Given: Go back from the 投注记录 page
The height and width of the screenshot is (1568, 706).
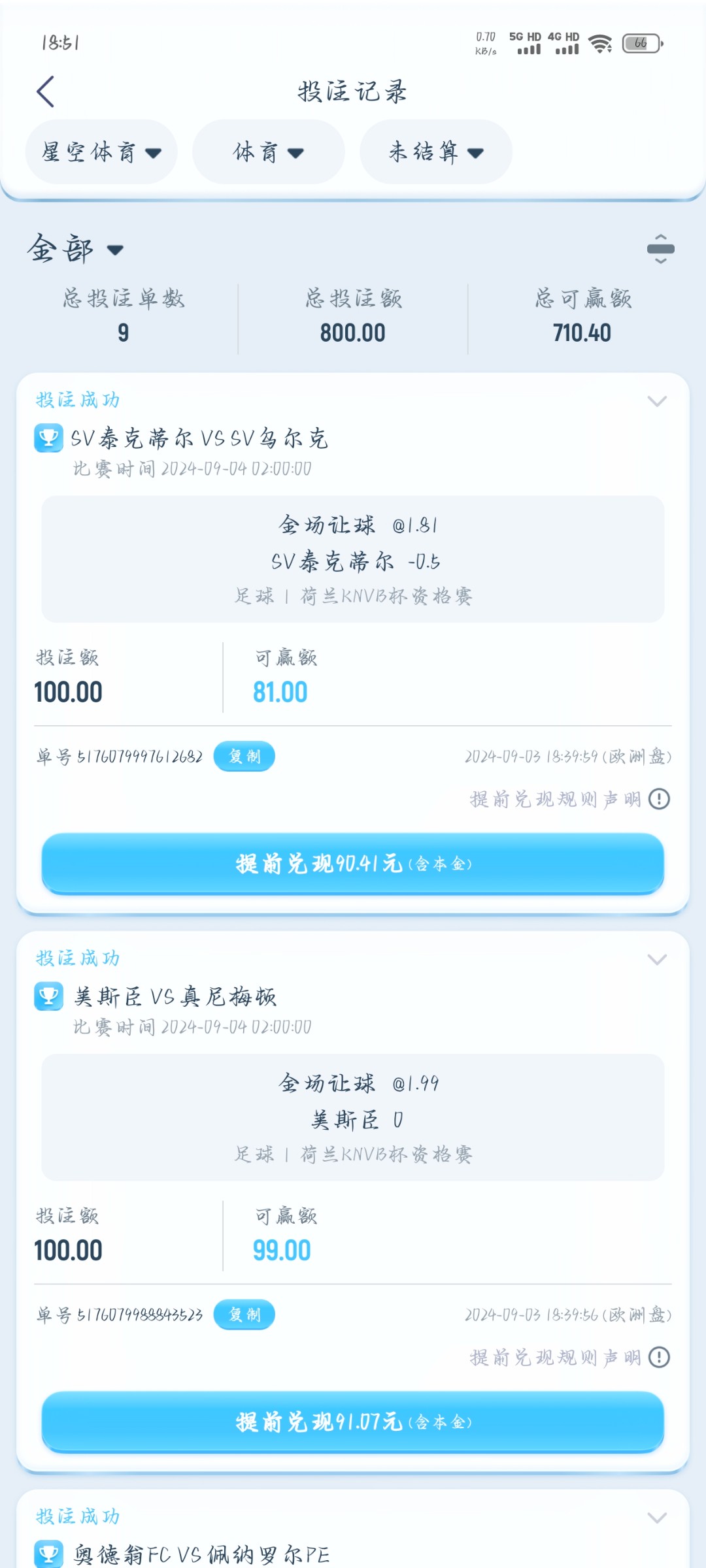Looking at the screenshot, I should [45, 91].
